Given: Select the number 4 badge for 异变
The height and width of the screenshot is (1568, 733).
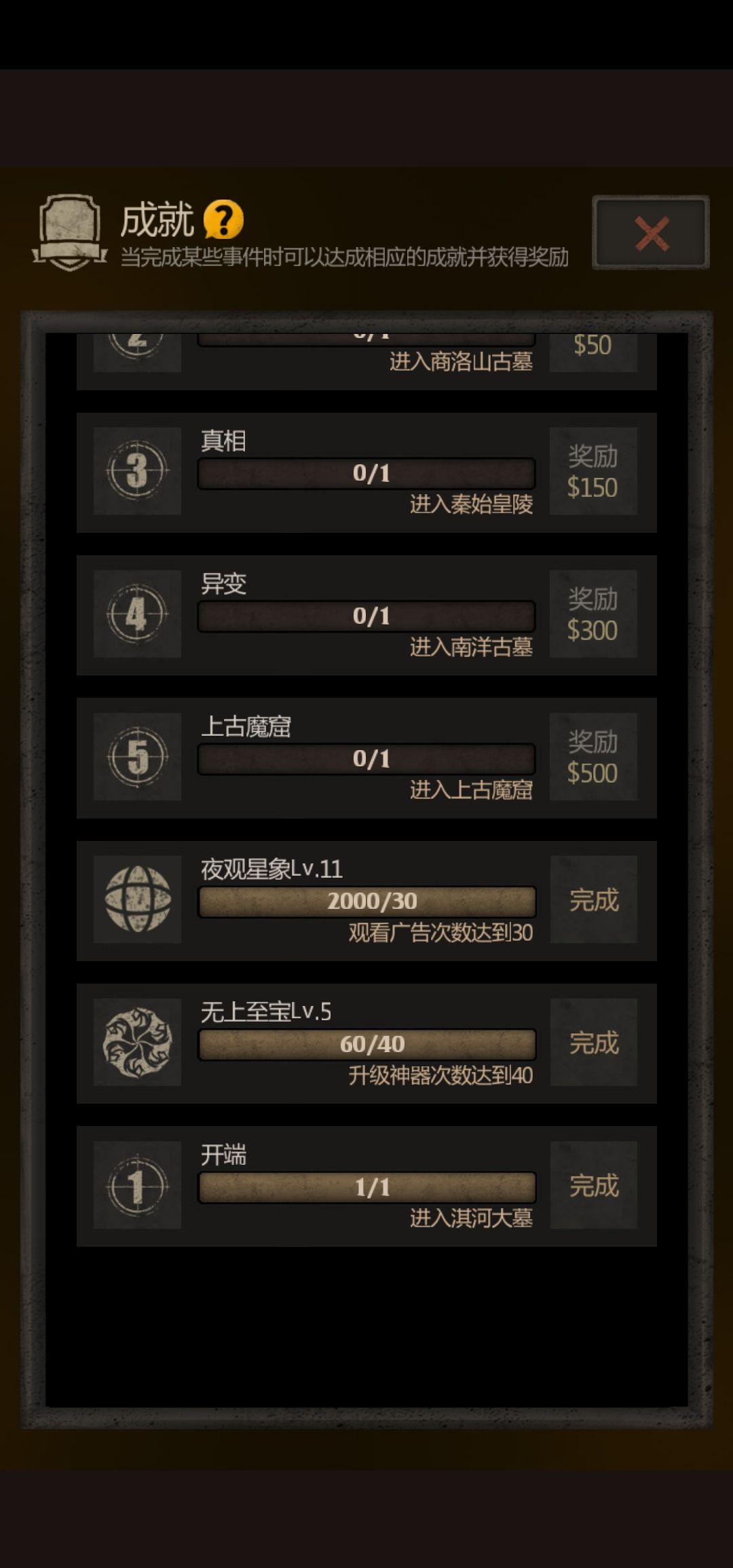Looking at the screenshot, I should (136, 614).
